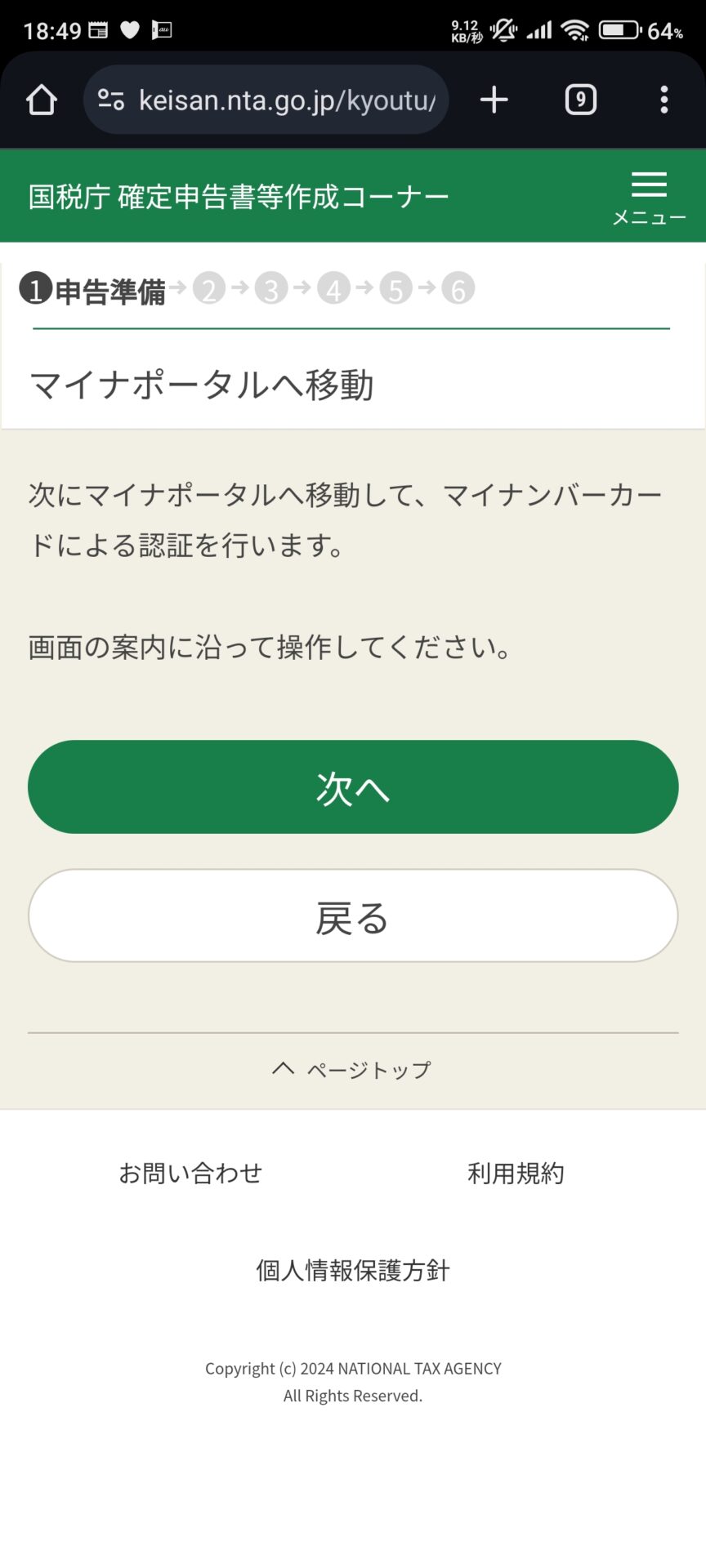Go back with the 戻る button
The width and height of the screenshot is (706, 1568).
(x=353, y=915)
